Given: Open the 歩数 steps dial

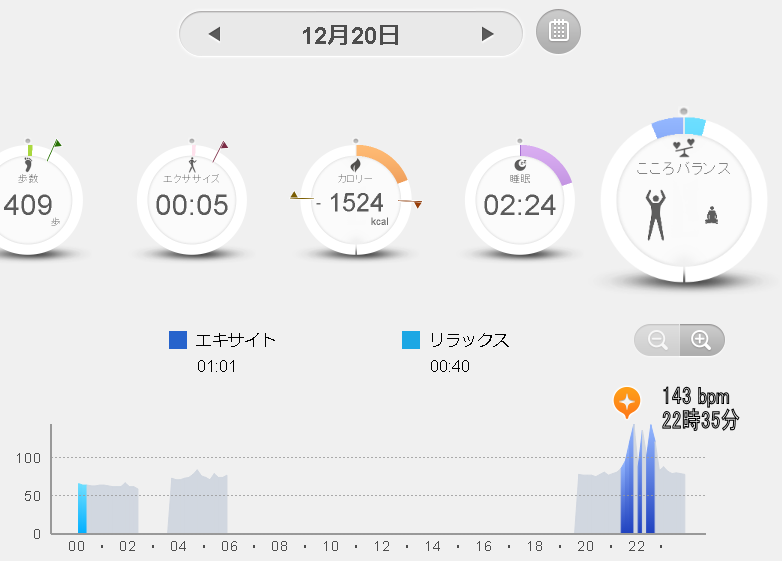Looking at the screenshot, I should coord(30,200).
